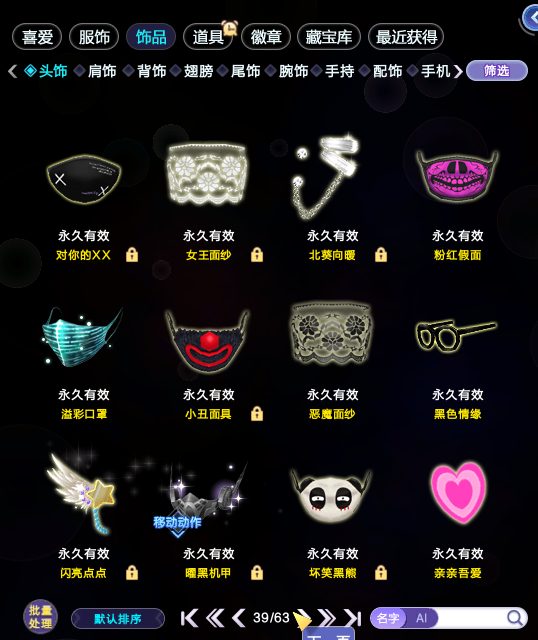Select the 翅膀 subcategory

[x=198, y=71]
